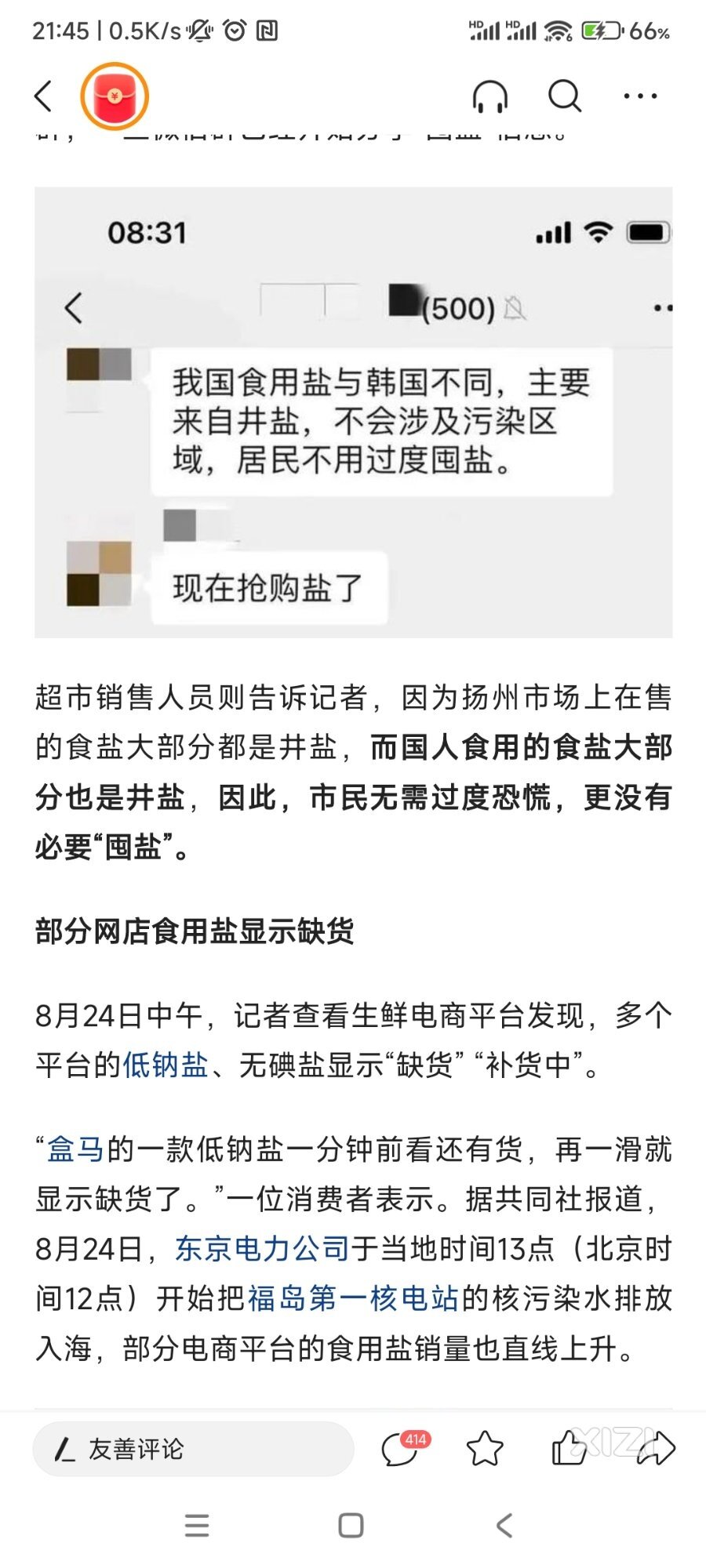The width and height of the screenshot is (706, 1568).
Task: Bookmark this article with the star icon
Action: [x=485, y=1449]
